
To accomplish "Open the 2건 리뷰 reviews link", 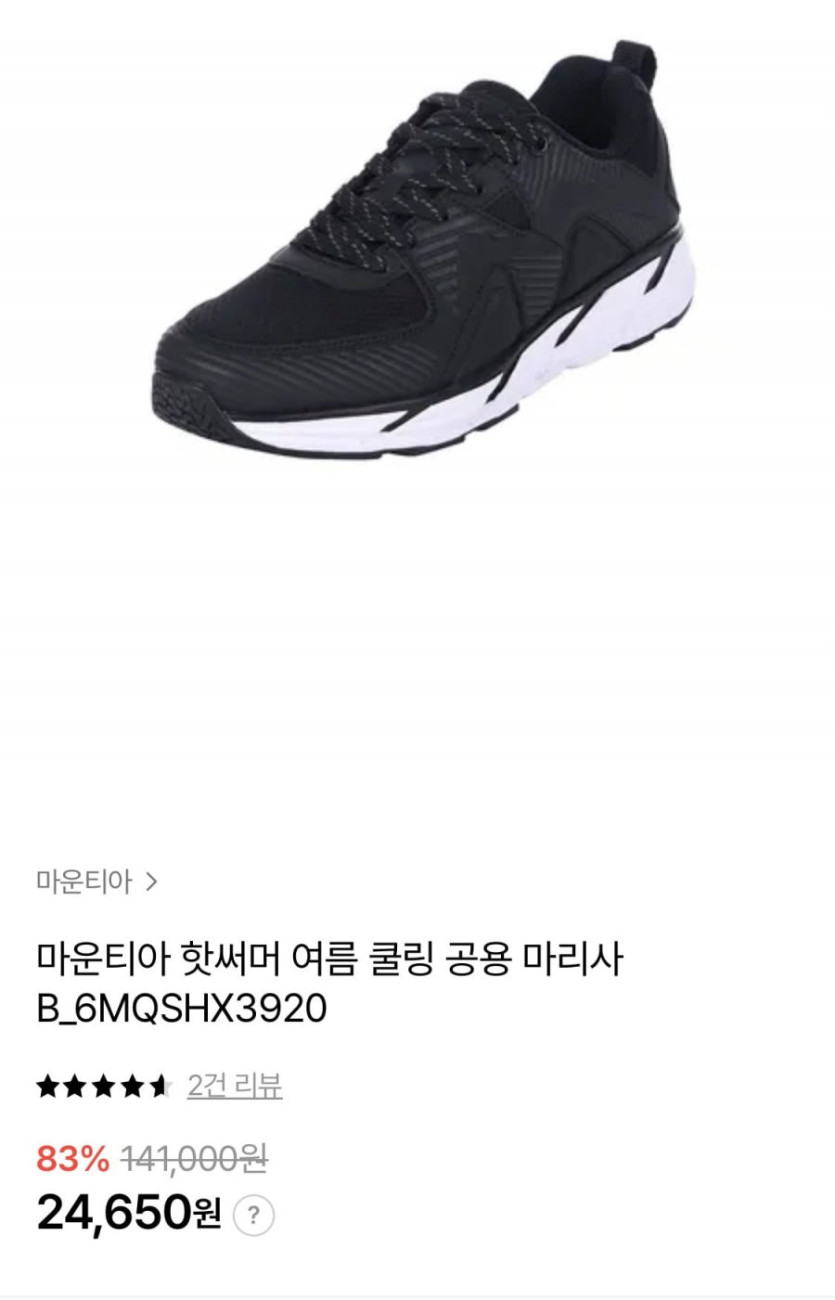I will (235, 1085).
